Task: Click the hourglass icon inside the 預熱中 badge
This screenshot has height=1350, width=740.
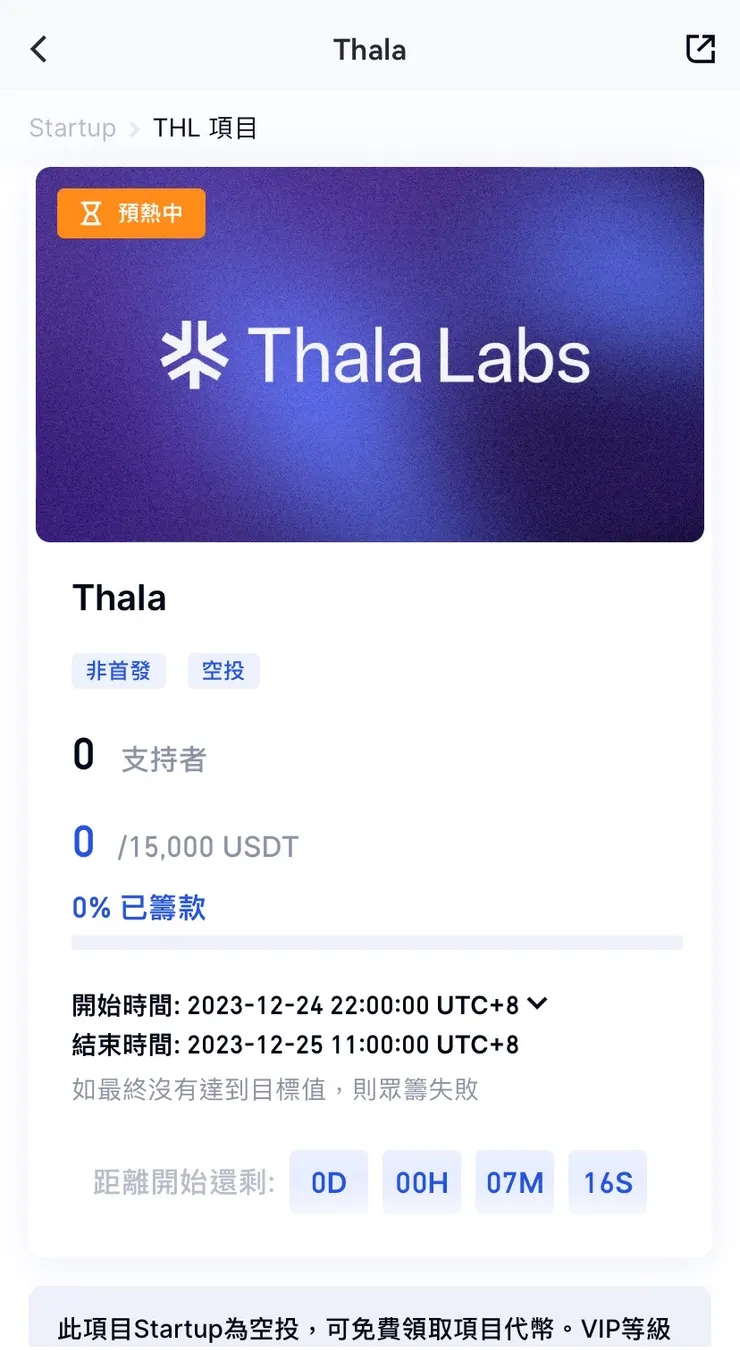Action: click(x=92, y=213)
